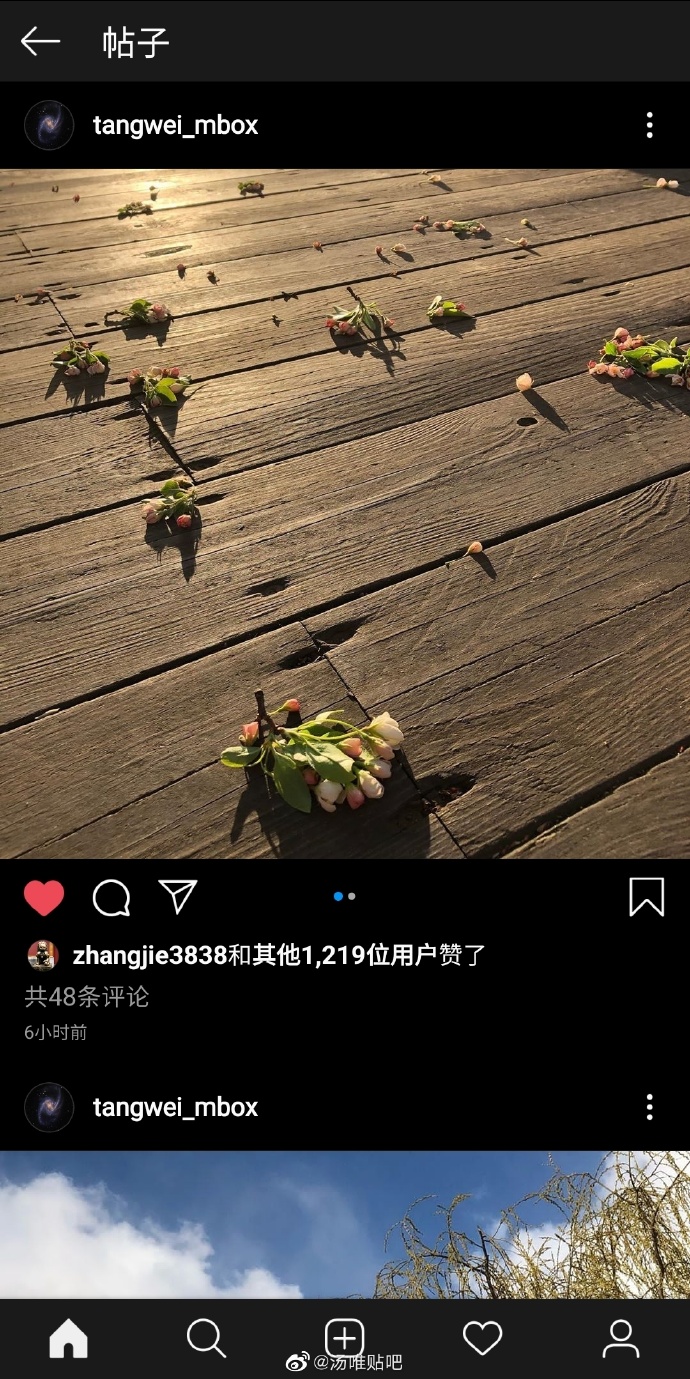Open the Activity heart tab
Screen dimensions: 690x1379
click(482, 1338)
